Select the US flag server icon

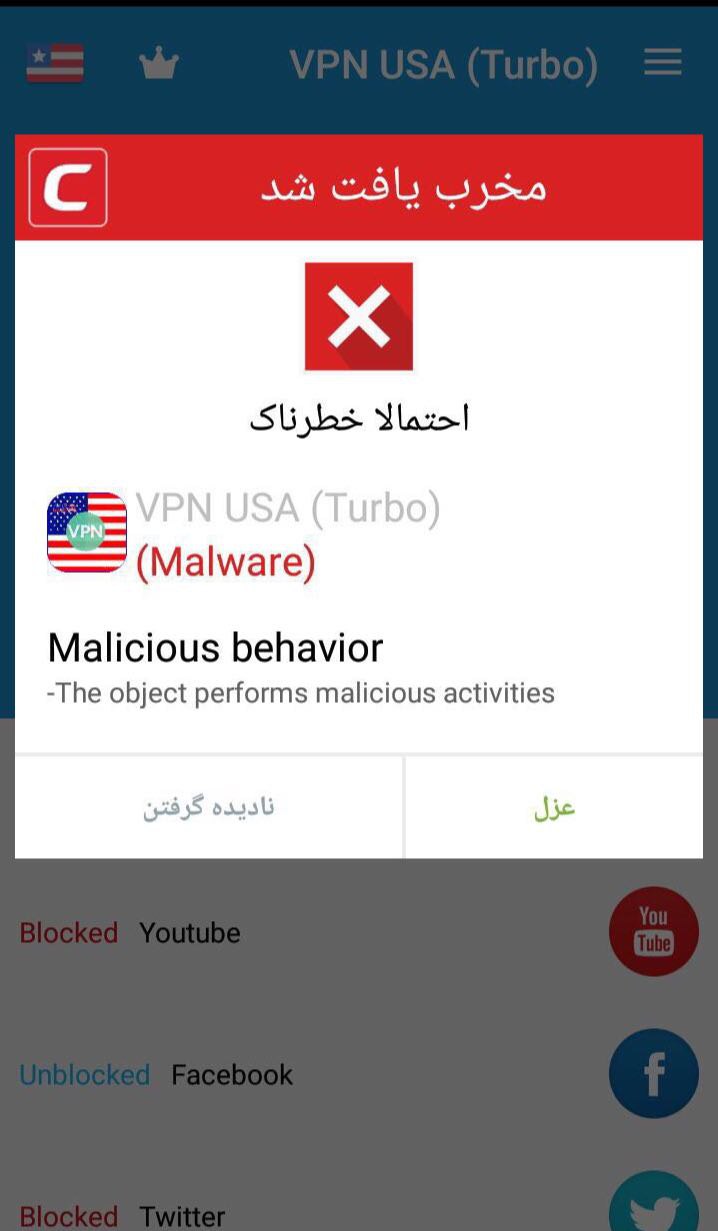[x=55, y=64]
